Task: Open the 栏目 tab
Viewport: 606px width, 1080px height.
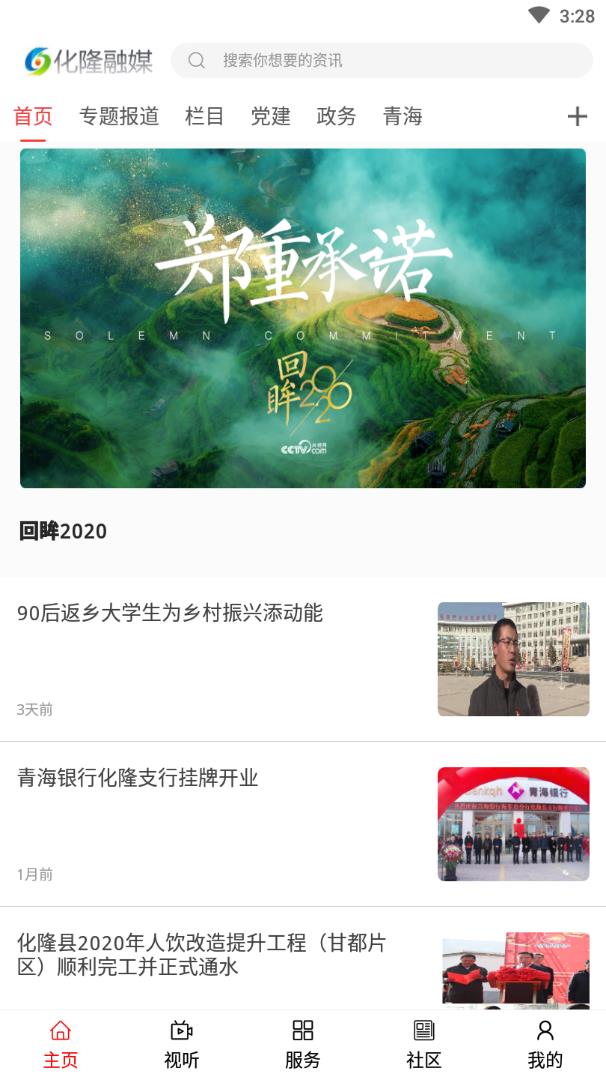Action: click(204, 116)
